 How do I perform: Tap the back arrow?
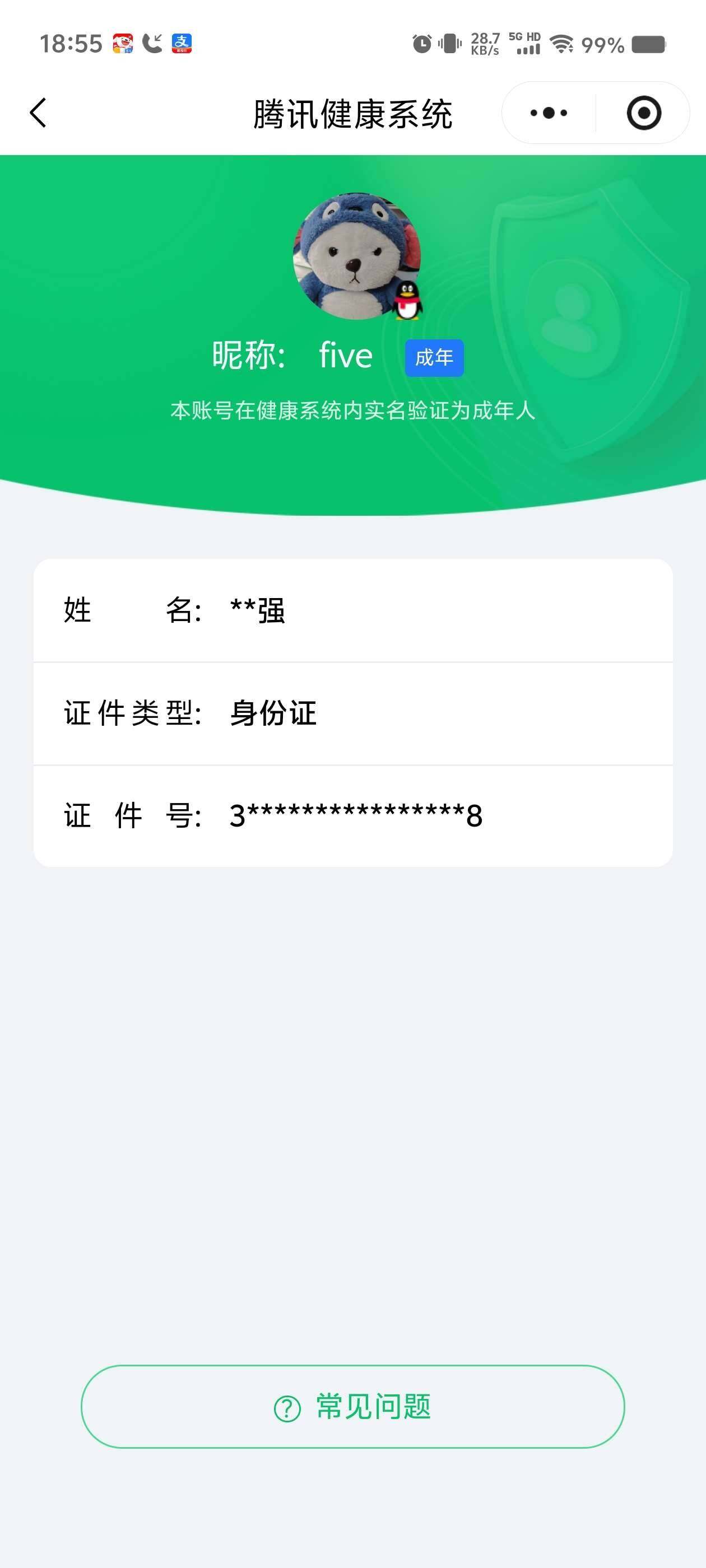pos(38,113)
